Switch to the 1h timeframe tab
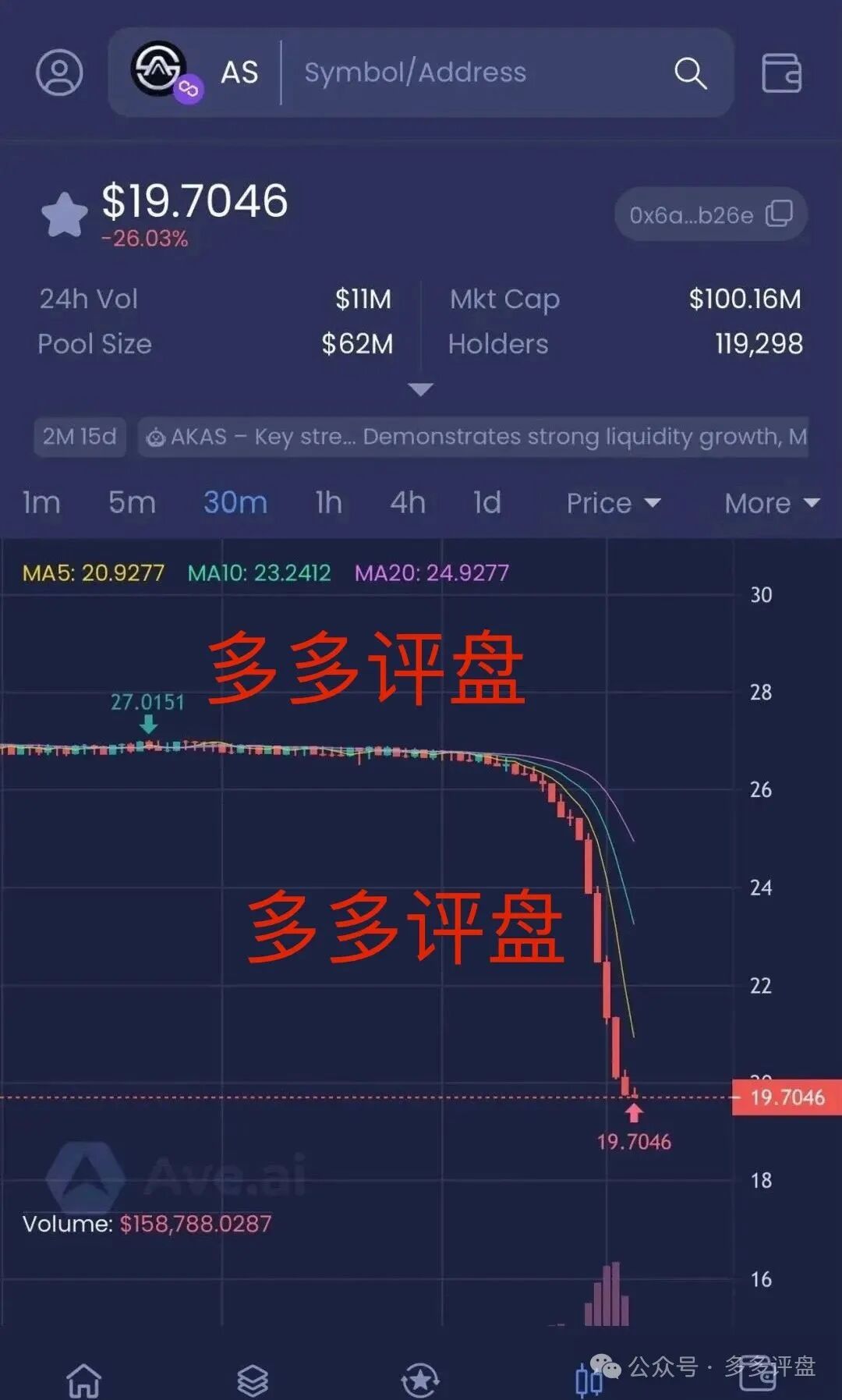Viewport: 842px width, 1400px height. 328,503
